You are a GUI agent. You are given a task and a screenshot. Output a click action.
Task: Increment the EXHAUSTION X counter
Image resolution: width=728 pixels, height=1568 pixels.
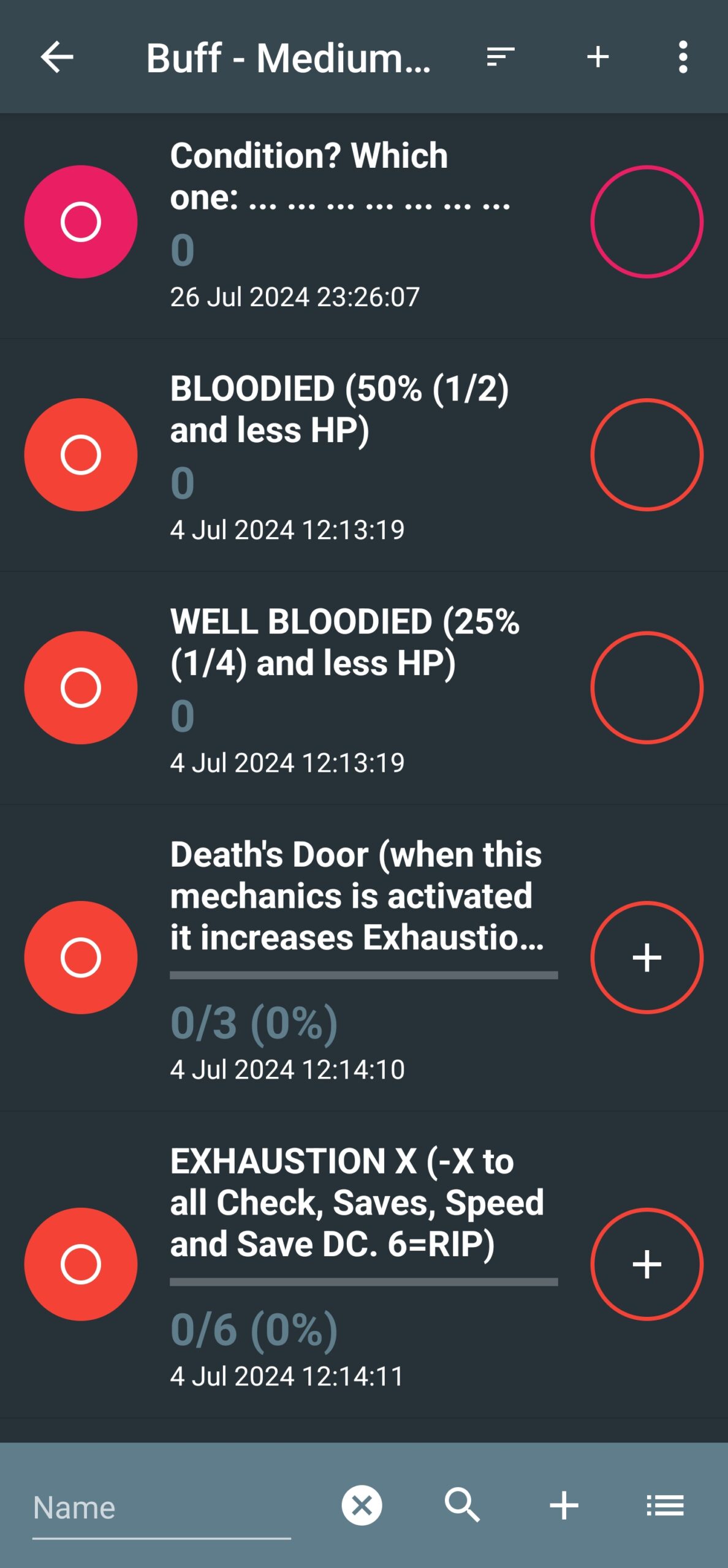coord(646,1264)
